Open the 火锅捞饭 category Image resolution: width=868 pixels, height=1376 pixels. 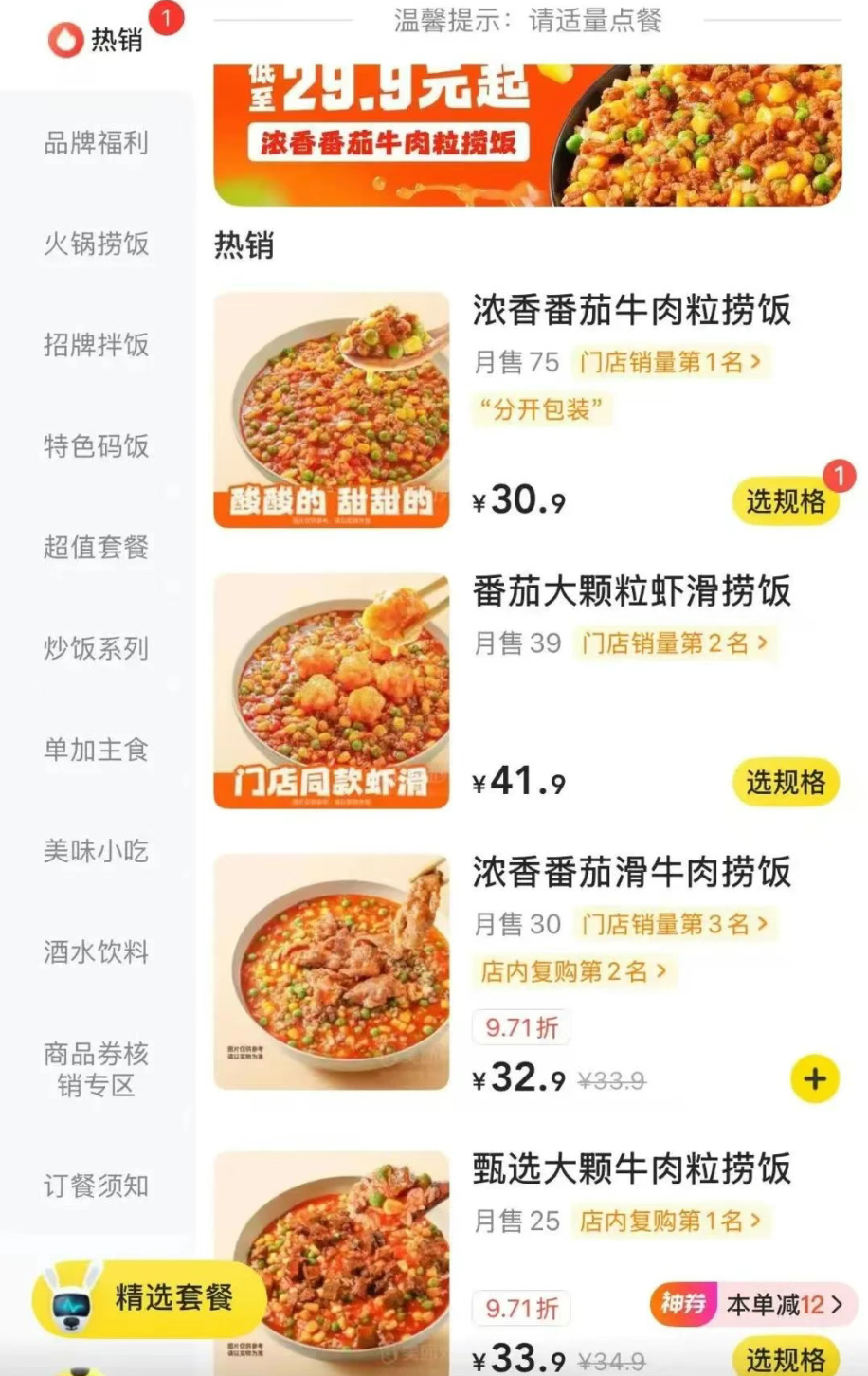tap(96, 244)
